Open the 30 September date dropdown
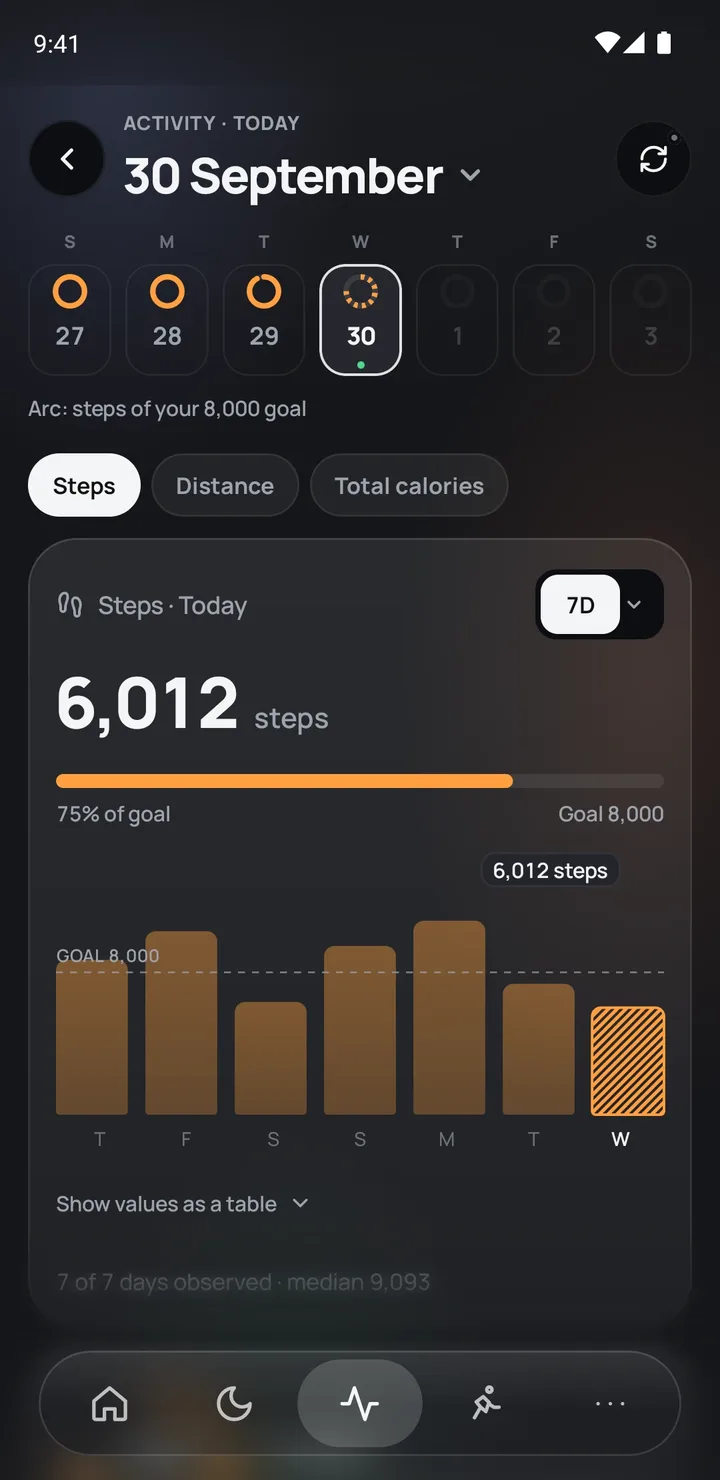 302,177
